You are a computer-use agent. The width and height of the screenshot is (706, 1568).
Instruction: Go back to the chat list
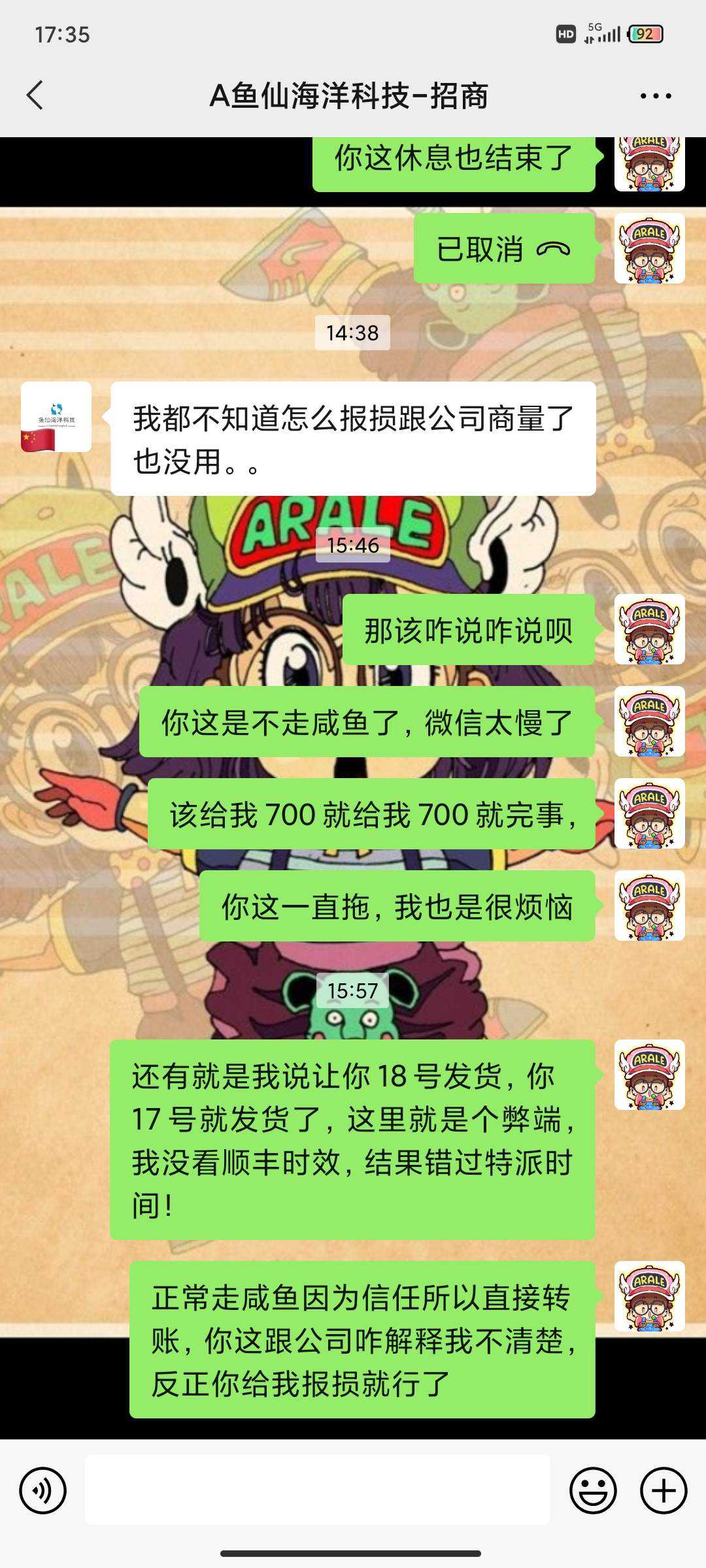click(35, 95)
